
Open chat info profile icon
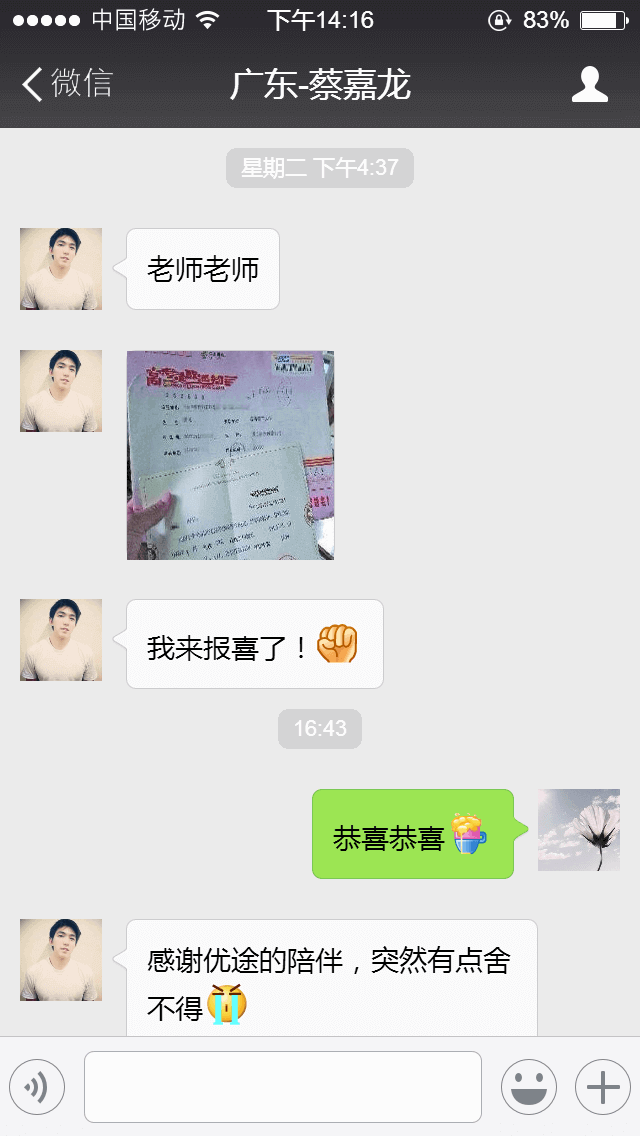pos(589,85)
